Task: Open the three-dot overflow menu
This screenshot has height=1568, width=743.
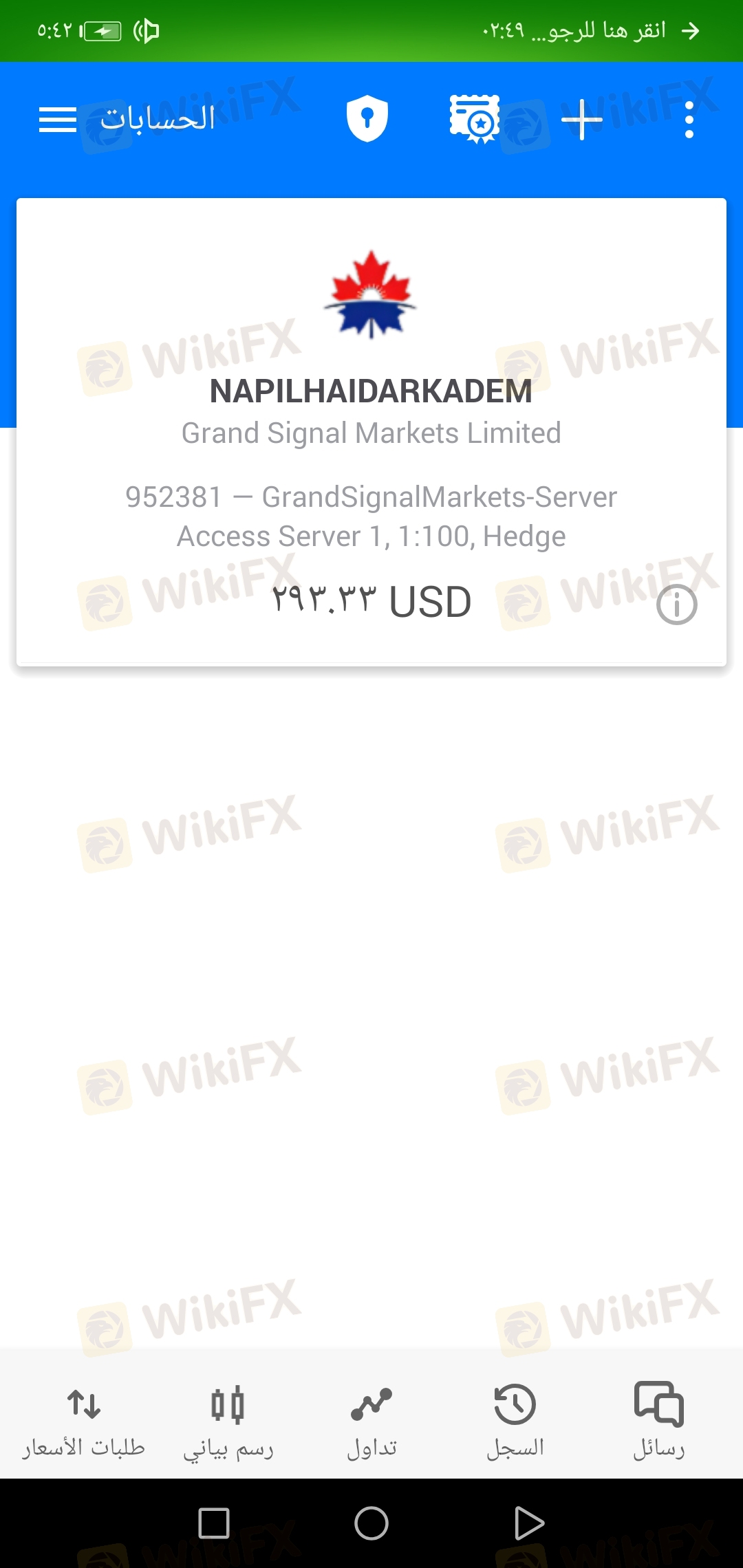Action: tap(689, 120)
